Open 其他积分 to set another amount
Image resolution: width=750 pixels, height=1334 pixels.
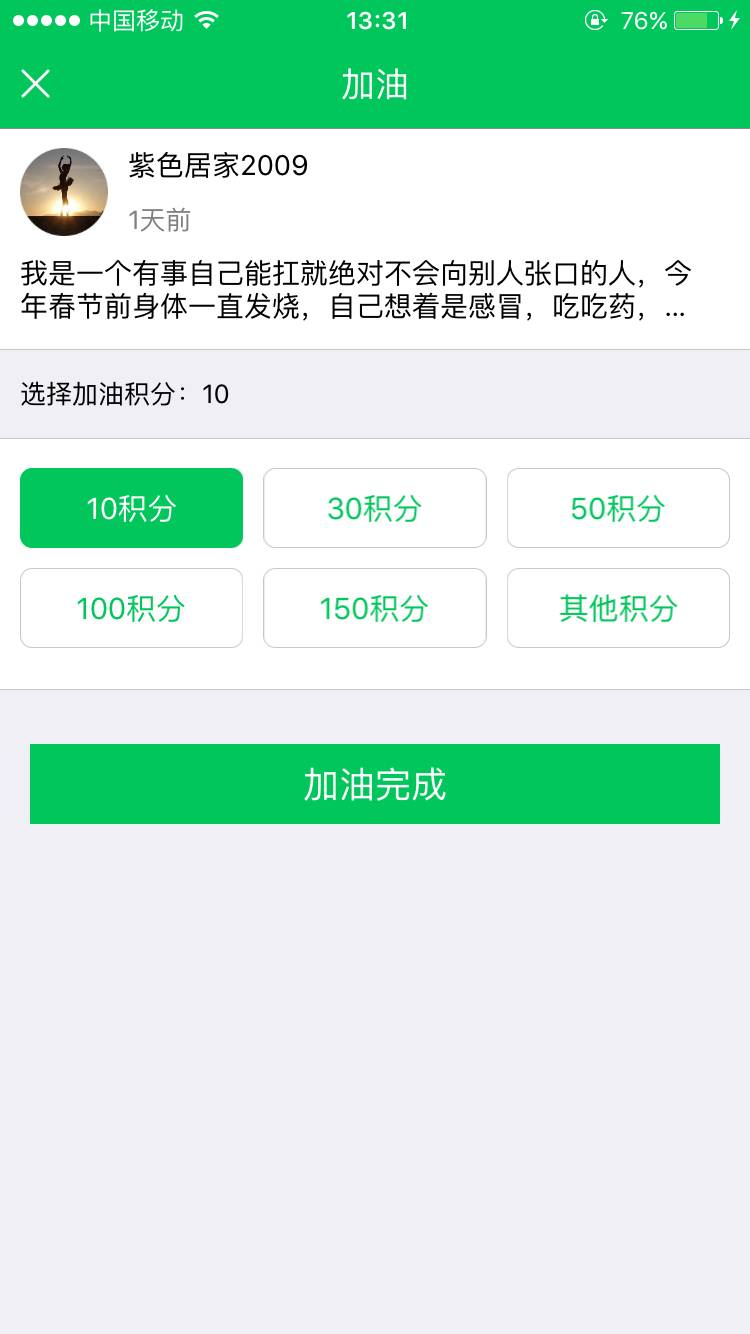[x=618, y=608]
